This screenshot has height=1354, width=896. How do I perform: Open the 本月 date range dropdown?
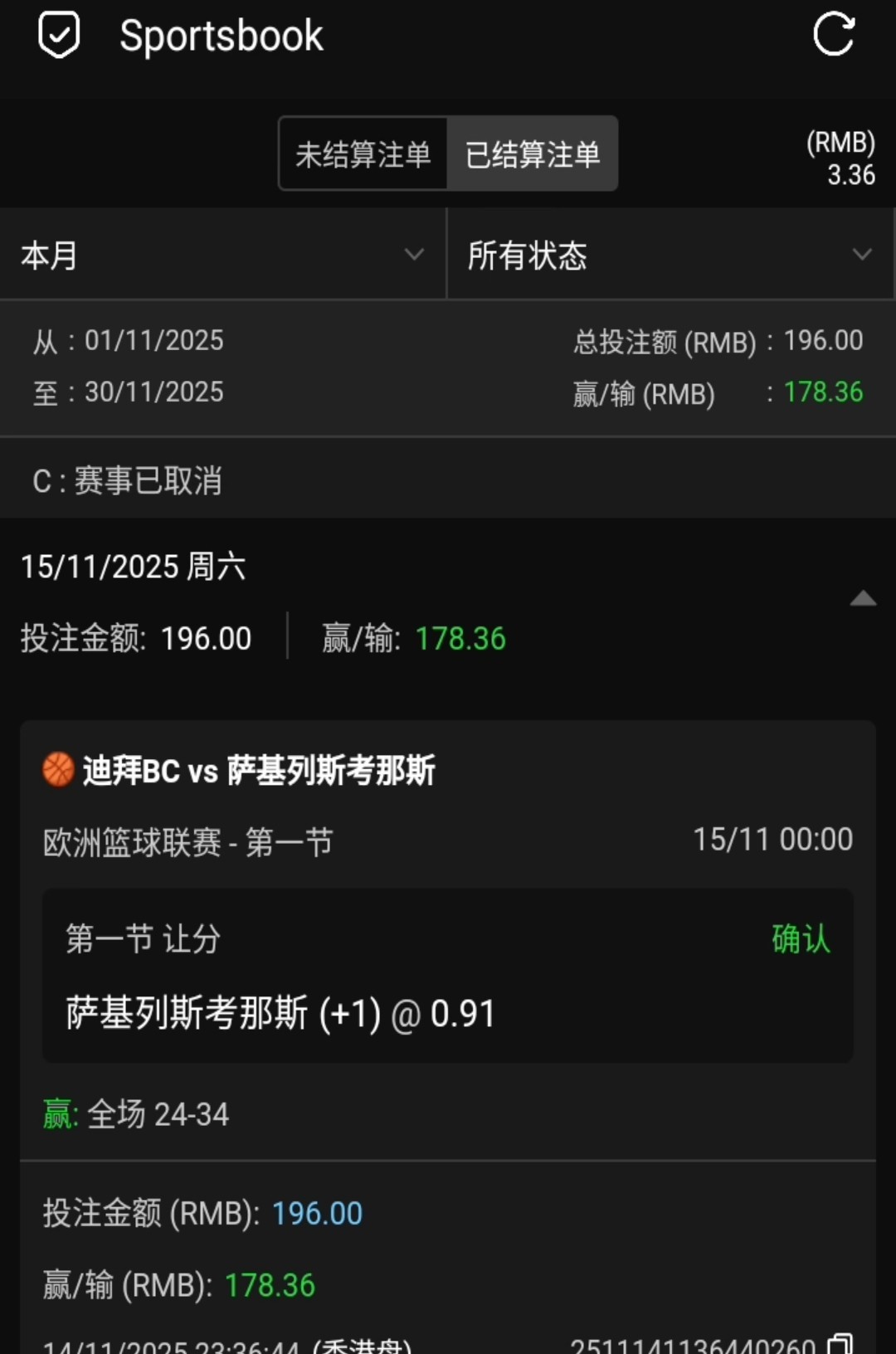222,255
